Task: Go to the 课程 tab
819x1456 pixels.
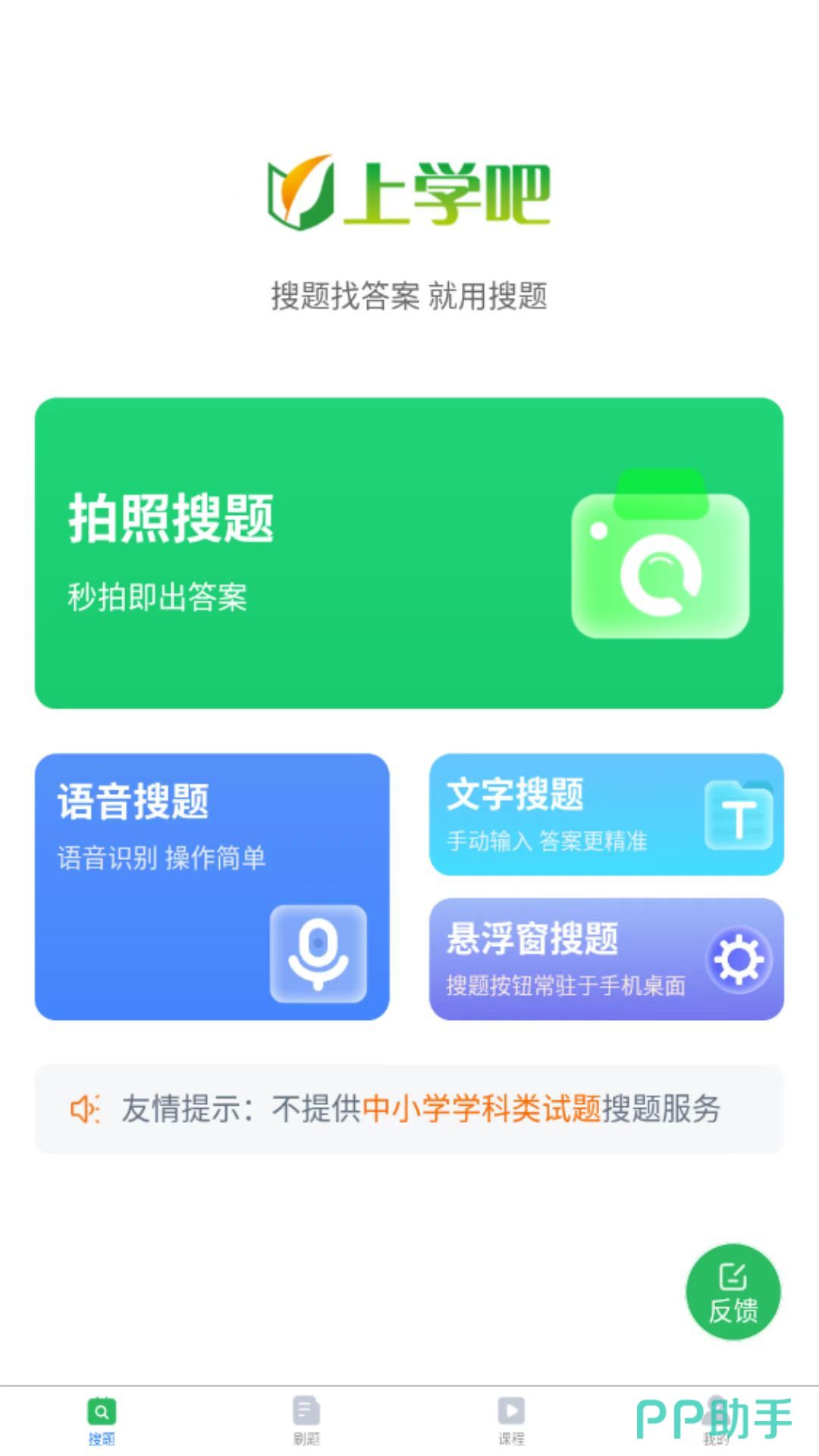Action: coord(511,1420)
